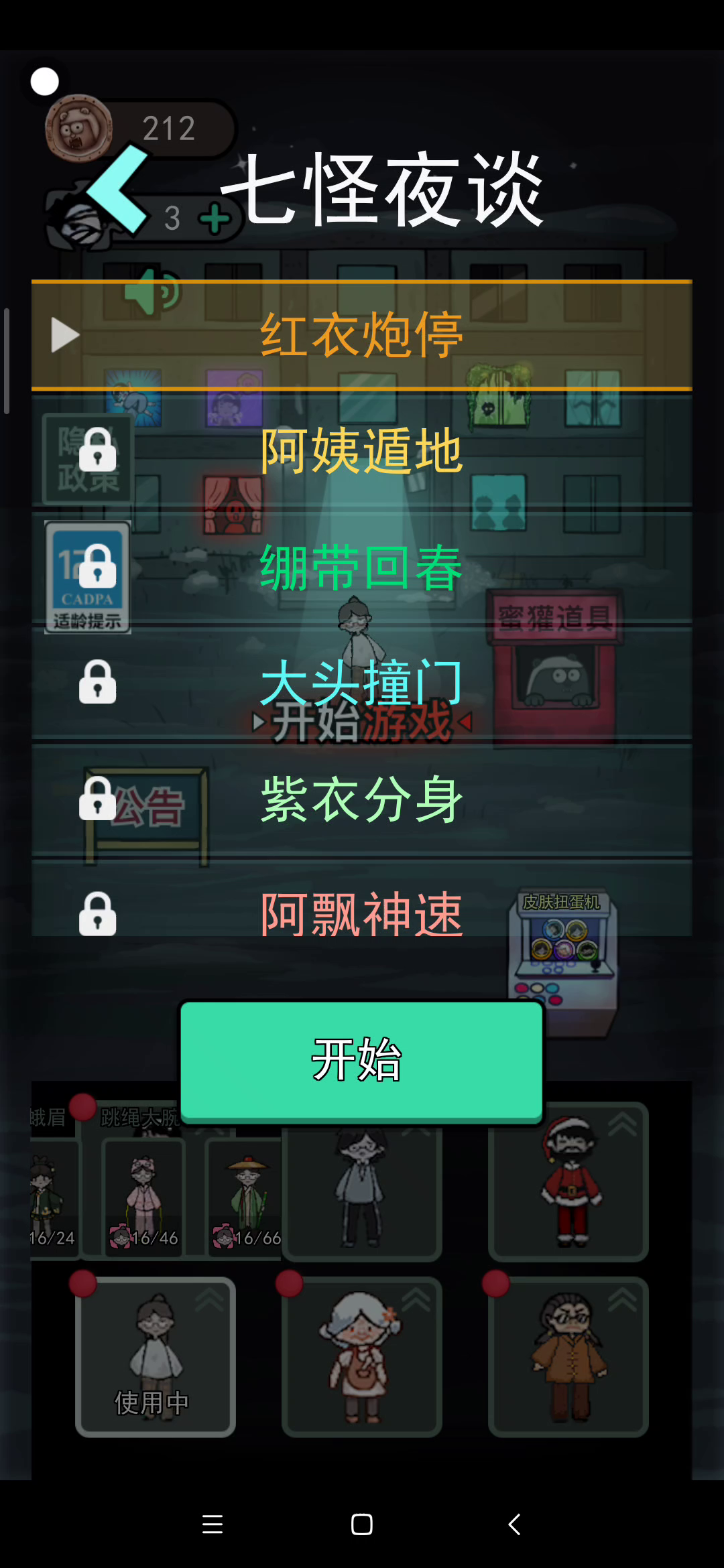The height and width of the screenshot is (1568, 724).
Task: Tap the green 开始 button
Action: point(361,1061)
